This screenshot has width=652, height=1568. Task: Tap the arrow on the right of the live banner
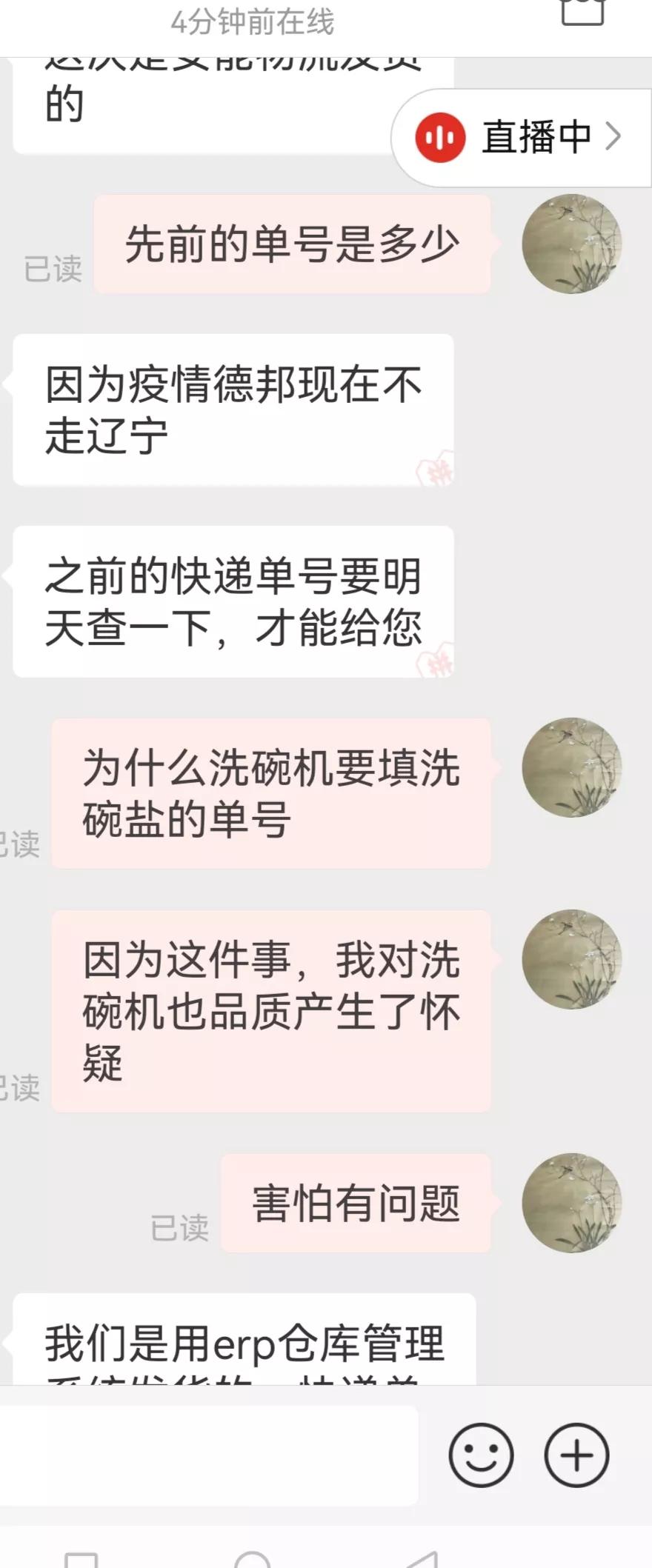tap(616, 137)
